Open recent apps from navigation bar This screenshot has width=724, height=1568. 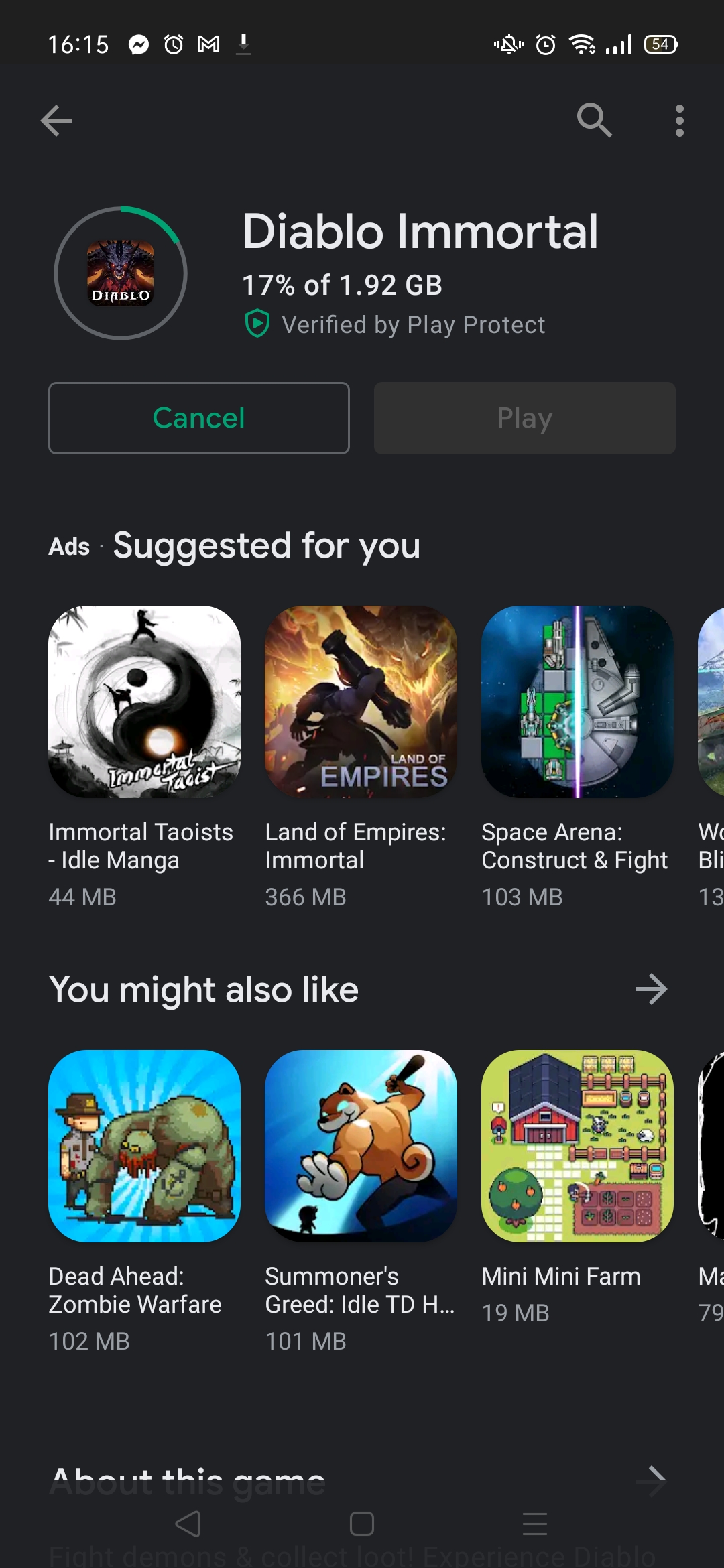(x=535, y=1524)
